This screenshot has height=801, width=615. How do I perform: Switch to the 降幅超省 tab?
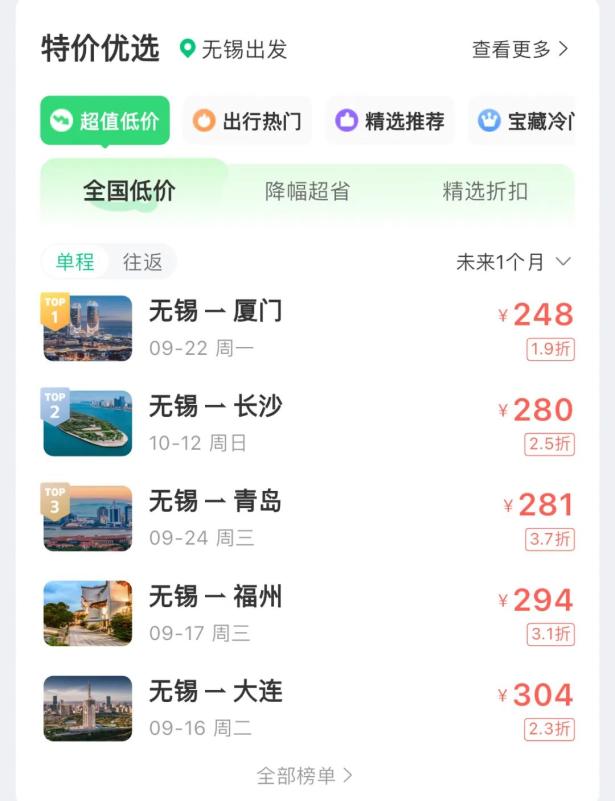pos(307,192)
